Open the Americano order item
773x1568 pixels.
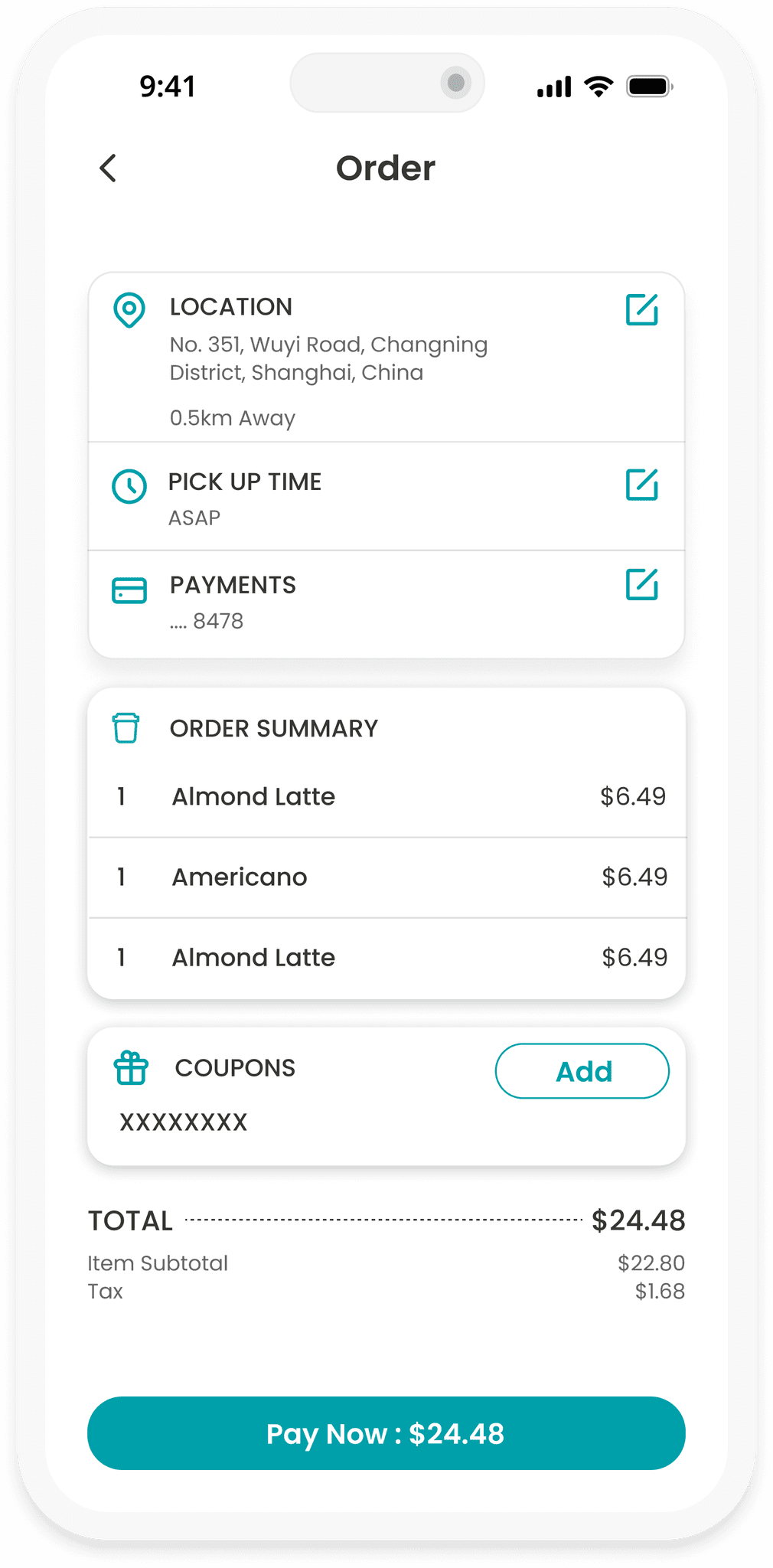[386, 877]
